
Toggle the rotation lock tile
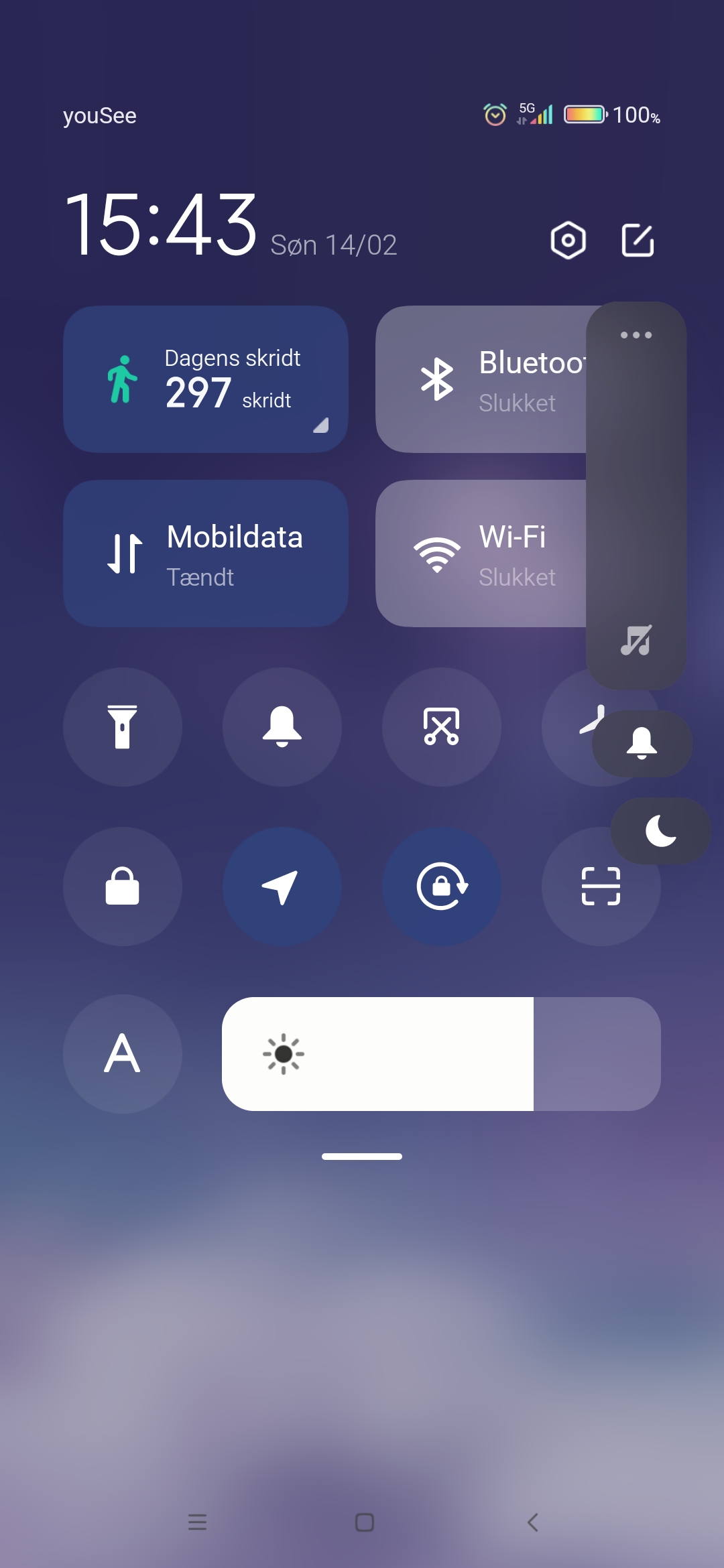tap(442, 887)
